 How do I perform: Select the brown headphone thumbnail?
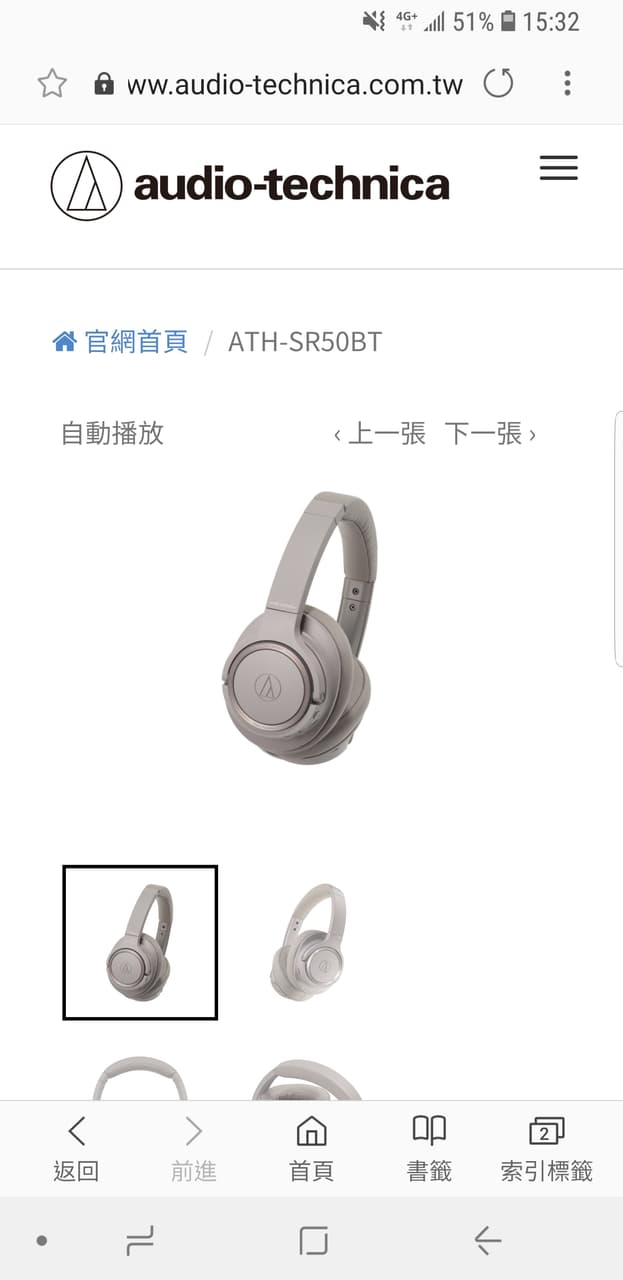point(140,942)
